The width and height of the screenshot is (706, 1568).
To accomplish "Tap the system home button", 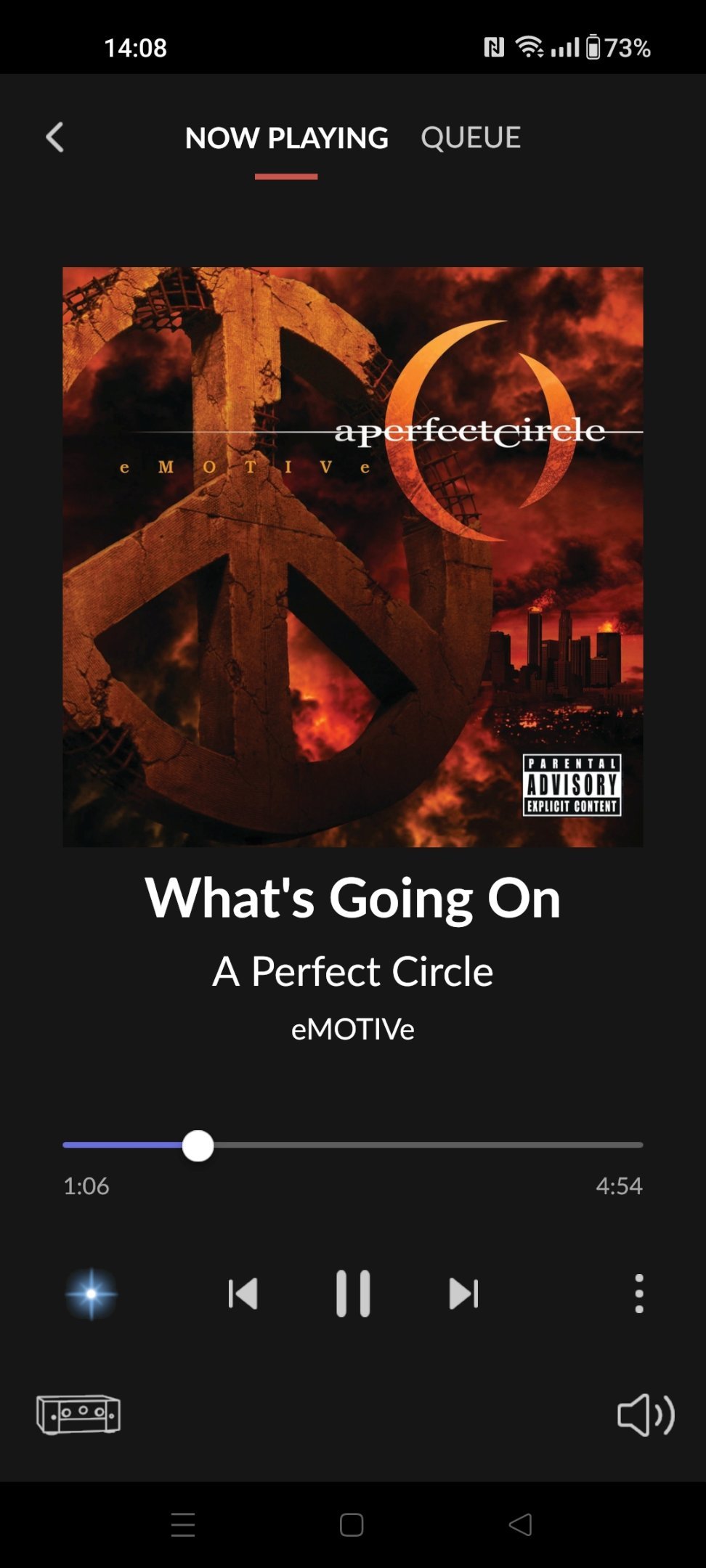I will [x=352, y=1525].
